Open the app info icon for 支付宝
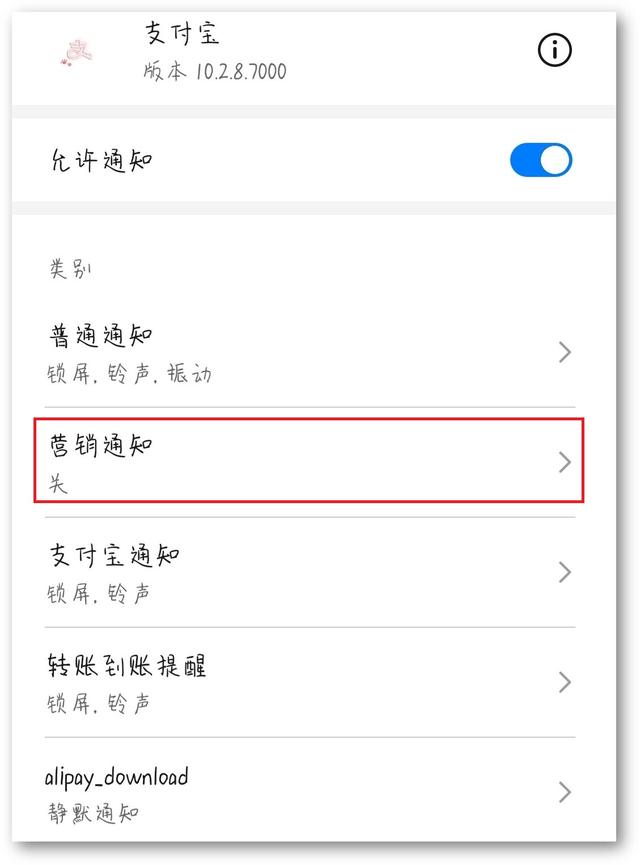This screenshot has width=640, height=865. pos(555,50)
